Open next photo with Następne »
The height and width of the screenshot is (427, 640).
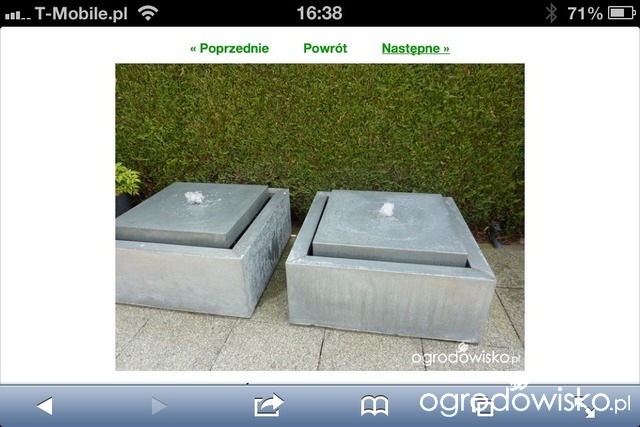[415, 48]
